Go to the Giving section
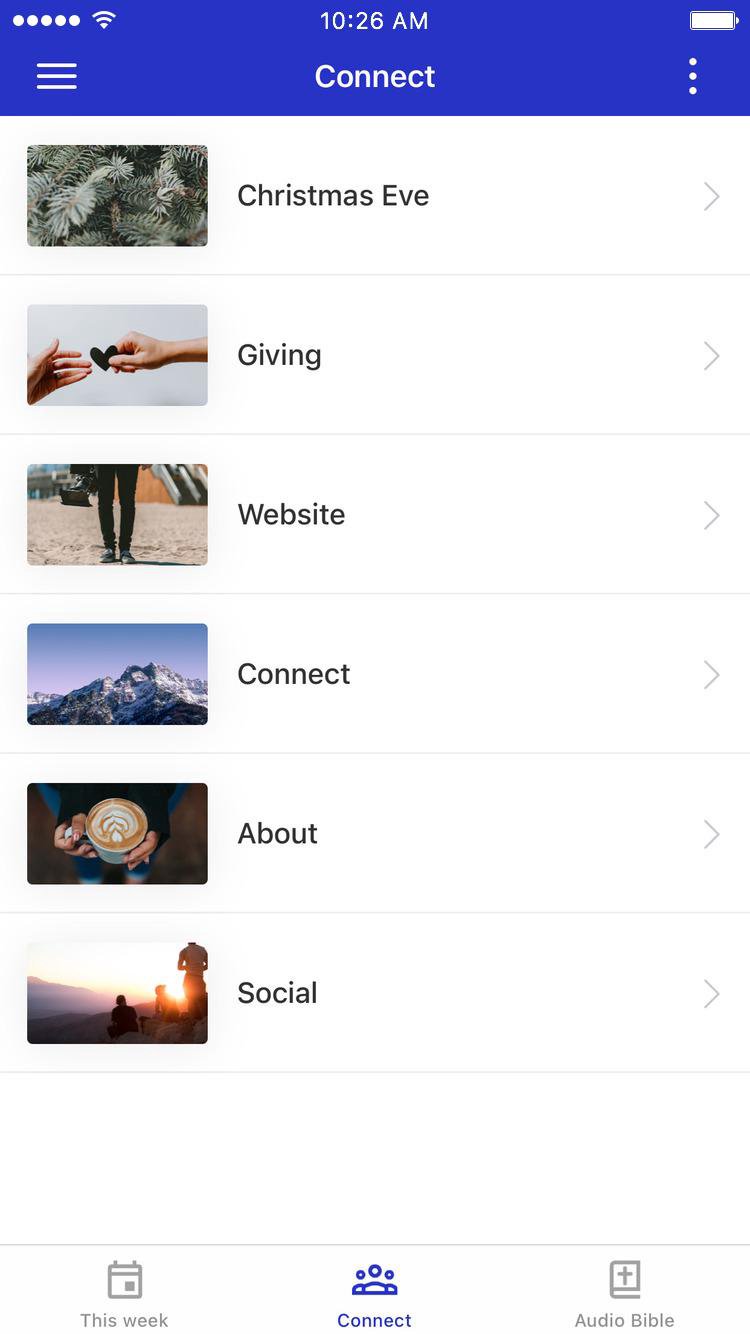Image resolution: width=750 pixels, height=1334 pixels. pos(374,355)
